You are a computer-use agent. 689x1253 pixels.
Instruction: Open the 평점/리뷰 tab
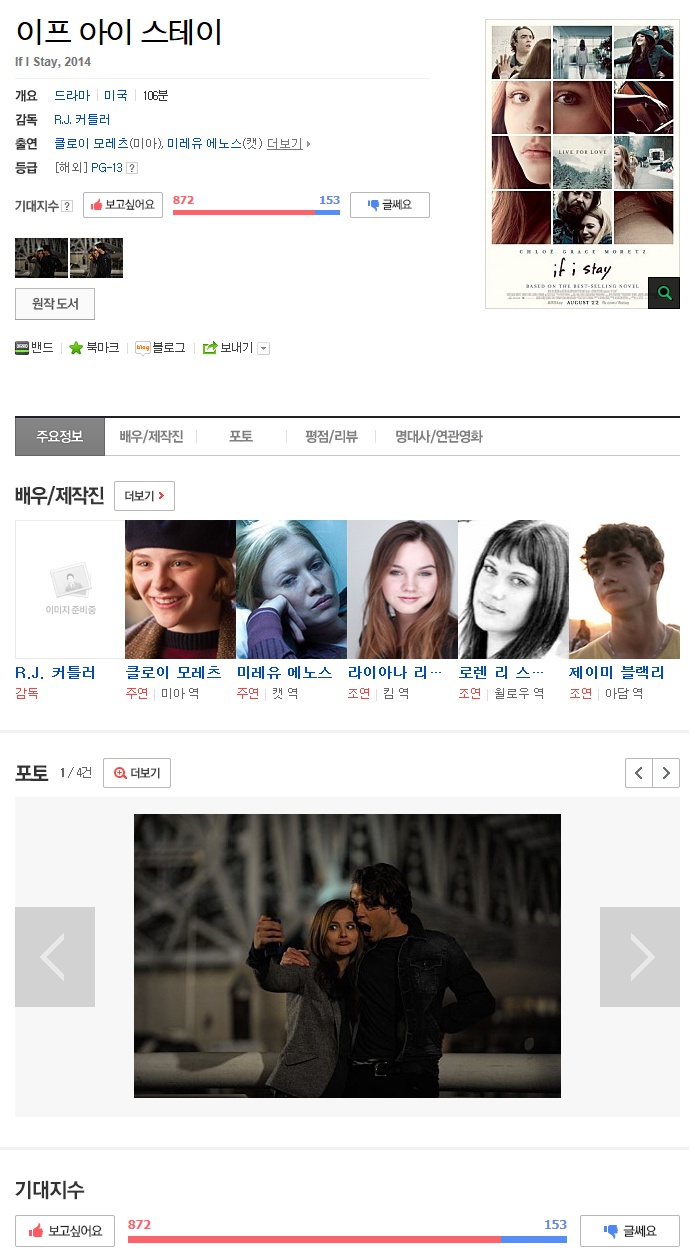click(331, 437)
